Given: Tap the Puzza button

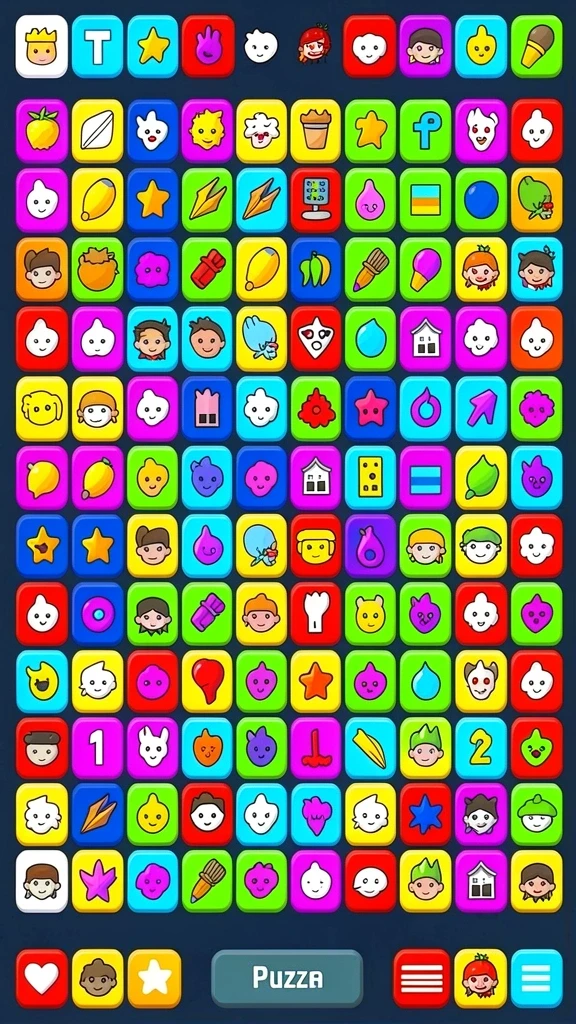Looking at the screenshot, I should (x=287, y=978).
